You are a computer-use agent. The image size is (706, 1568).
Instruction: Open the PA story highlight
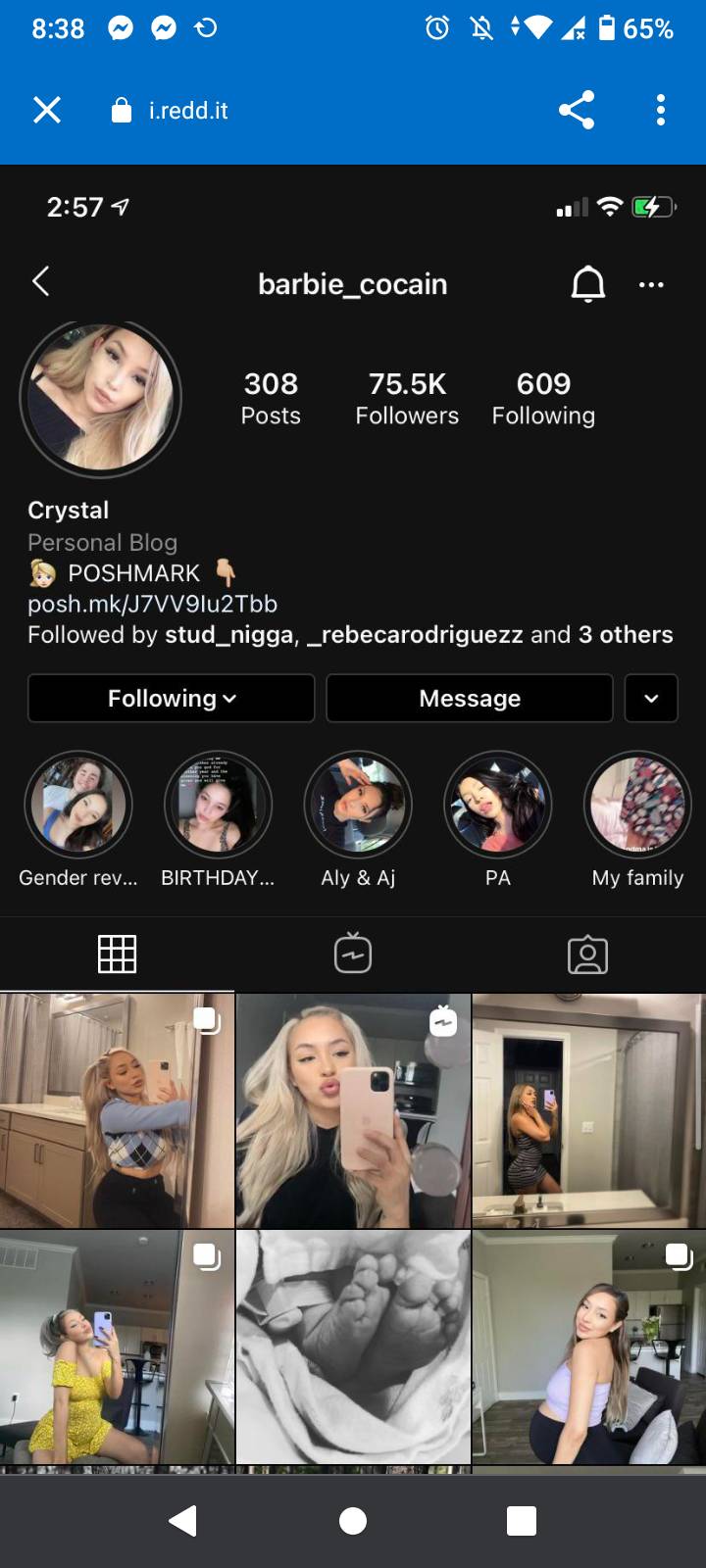pyautogui.click(x=498, y=804)
